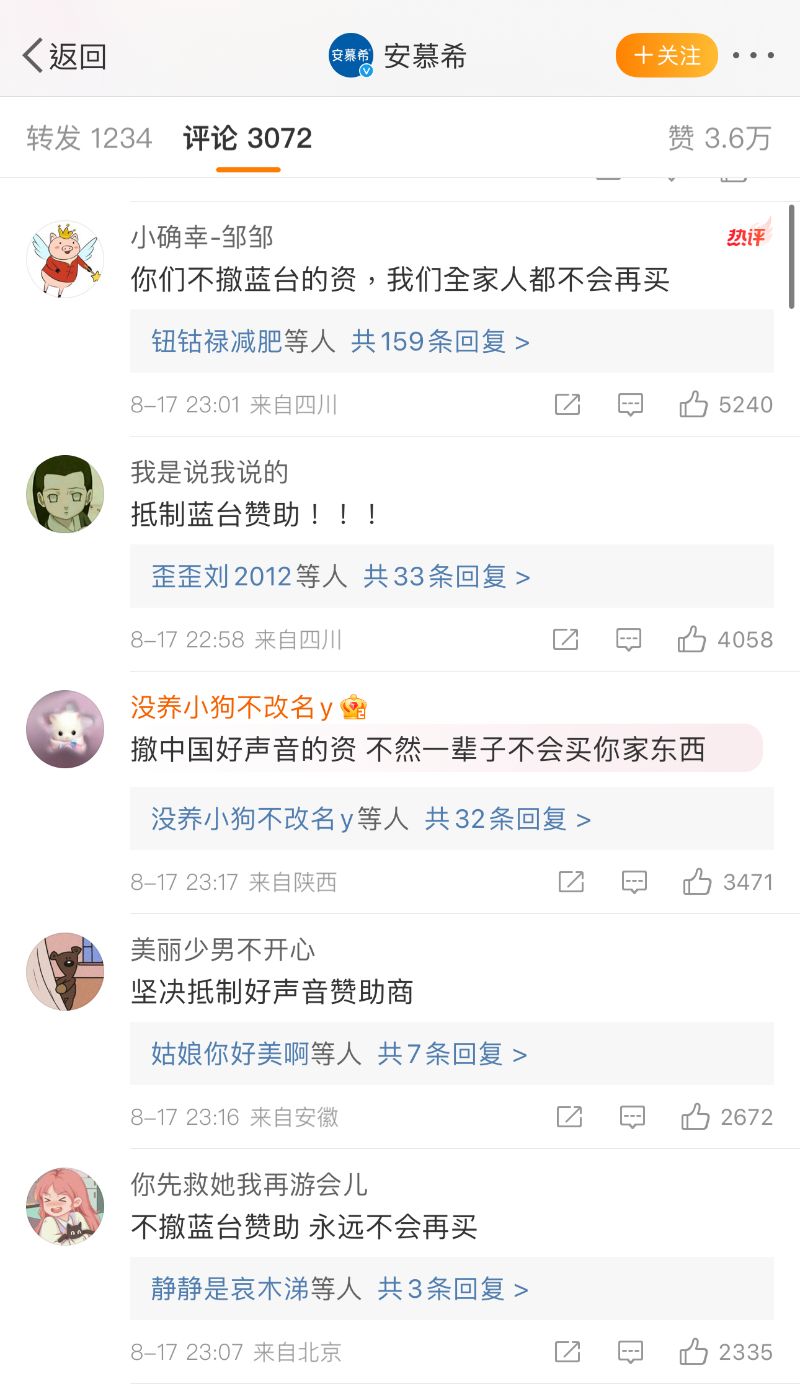Reply to 美丽少男不开心's comment
Screen dimensions: 800x1384
click(x=632, y=1116)
